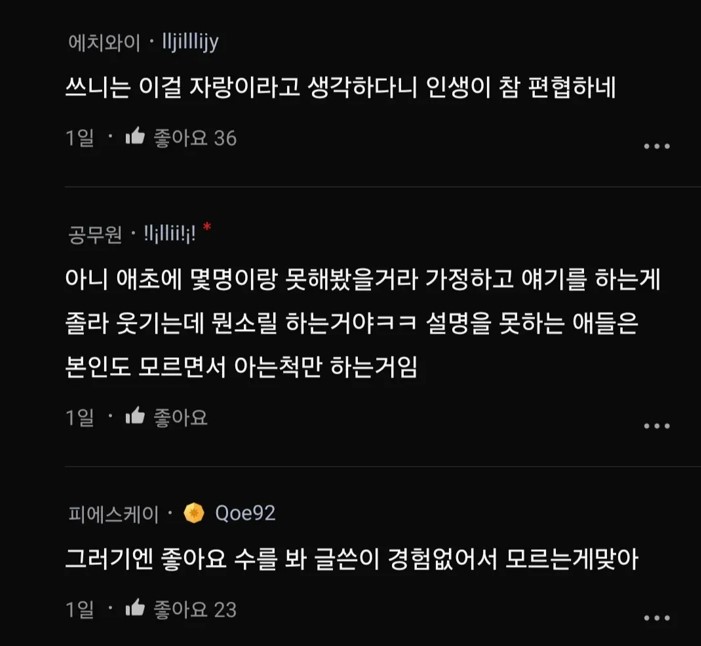Like the comment by Qoe92

[x=136, y=607]
